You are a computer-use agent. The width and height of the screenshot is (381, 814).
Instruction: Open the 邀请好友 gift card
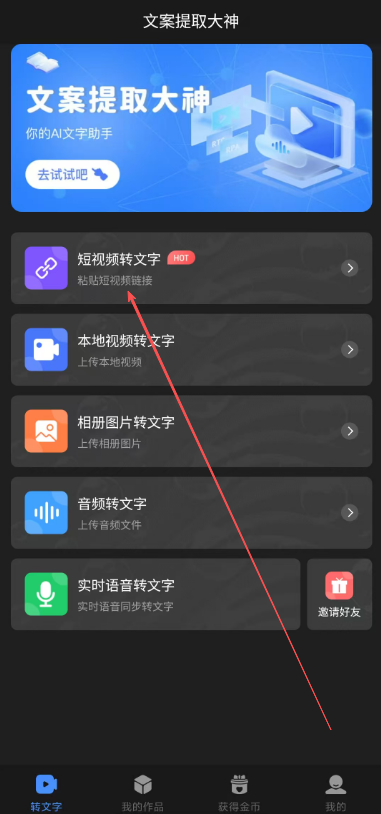coord(339,594)
